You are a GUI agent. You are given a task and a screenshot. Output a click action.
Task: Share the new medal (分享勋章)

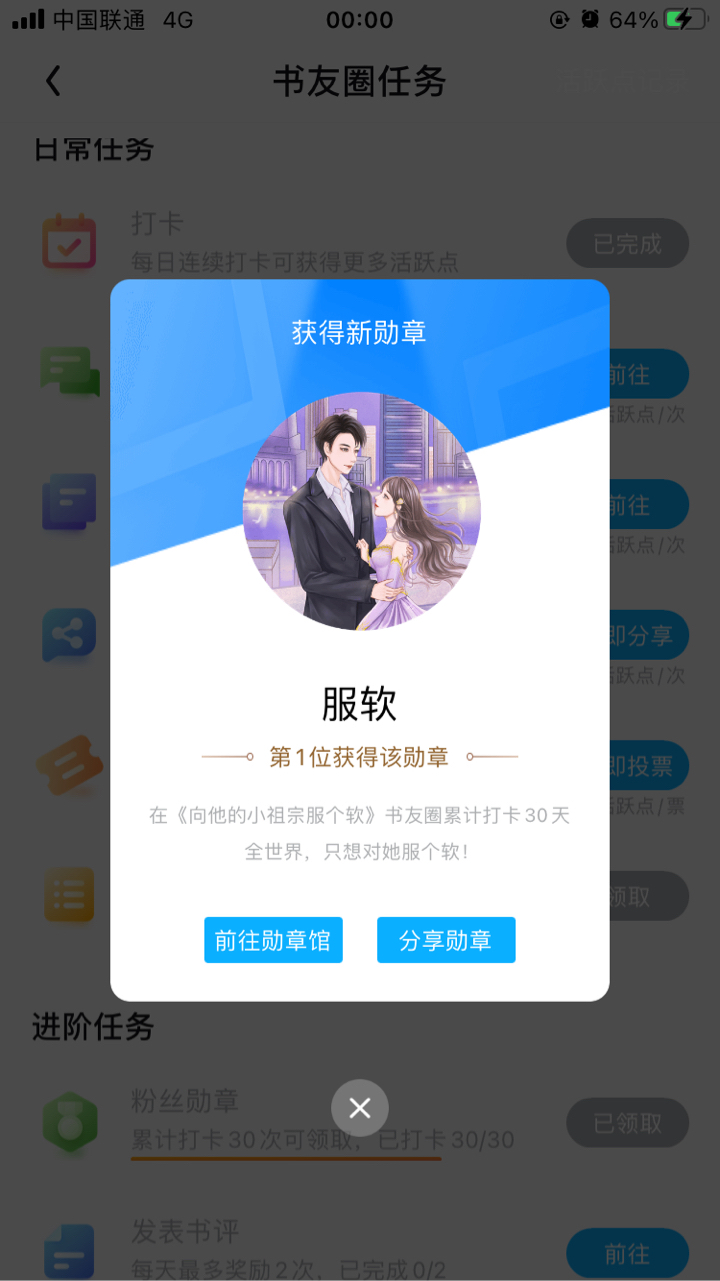(x=446, y=940)
